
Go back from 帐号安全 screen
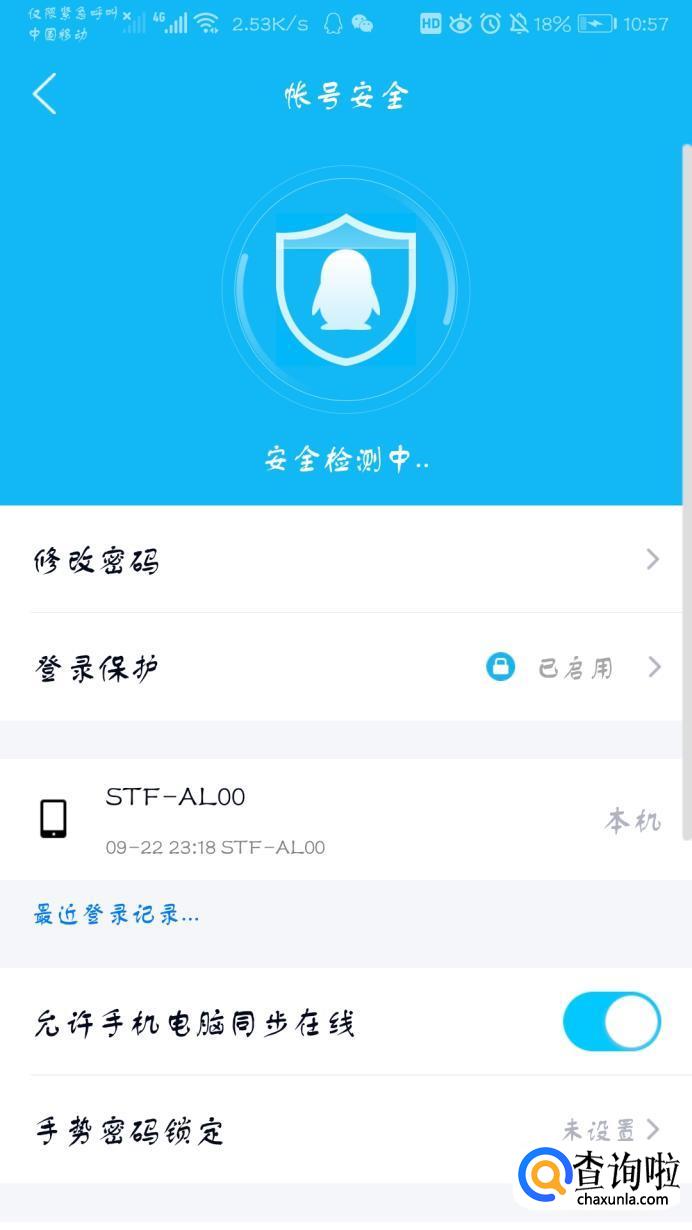[x=44, y=94]
